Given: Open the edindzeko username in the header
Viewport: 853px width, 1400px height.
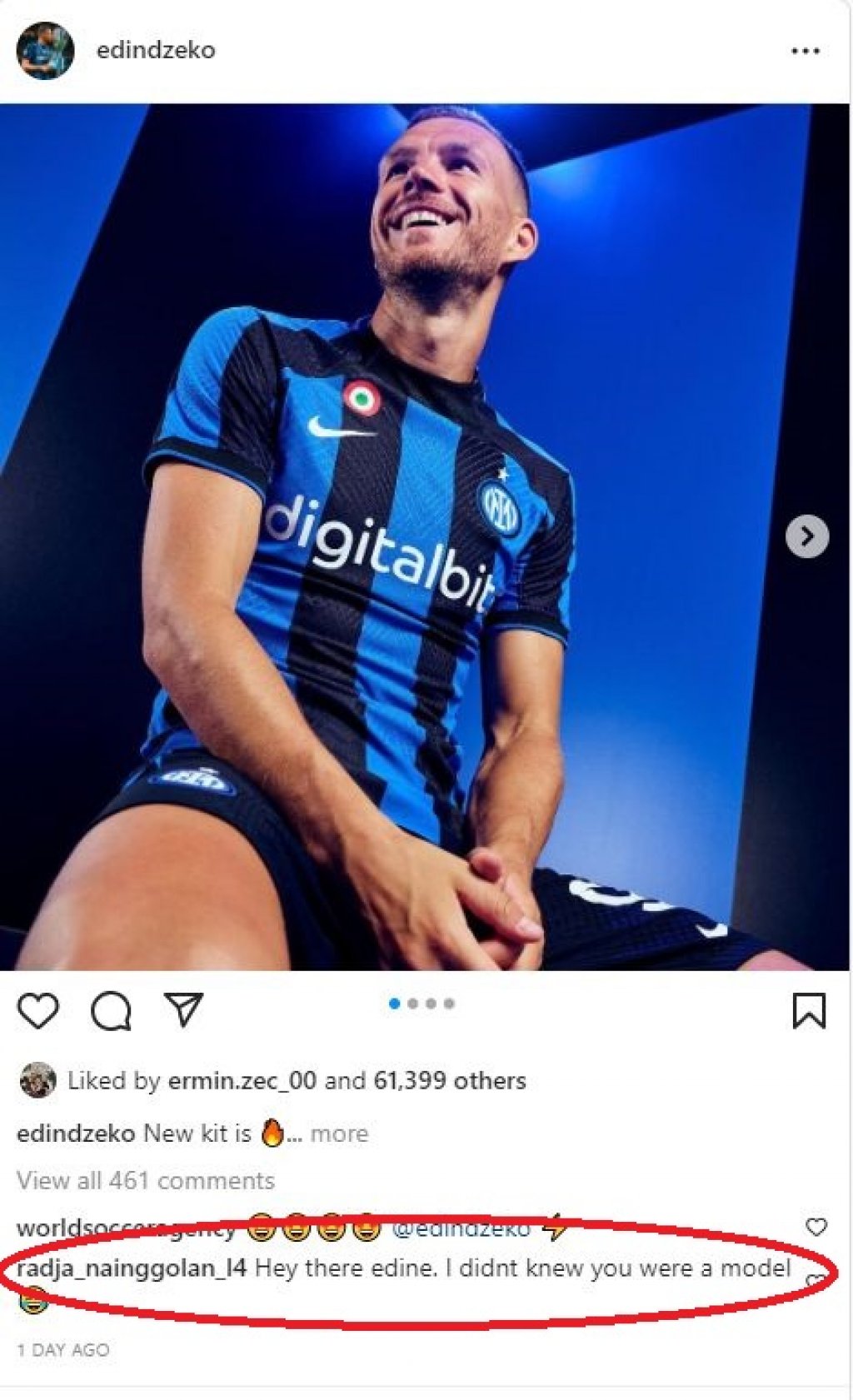Looking at the screenshot, I should click(x=156, y=51).
